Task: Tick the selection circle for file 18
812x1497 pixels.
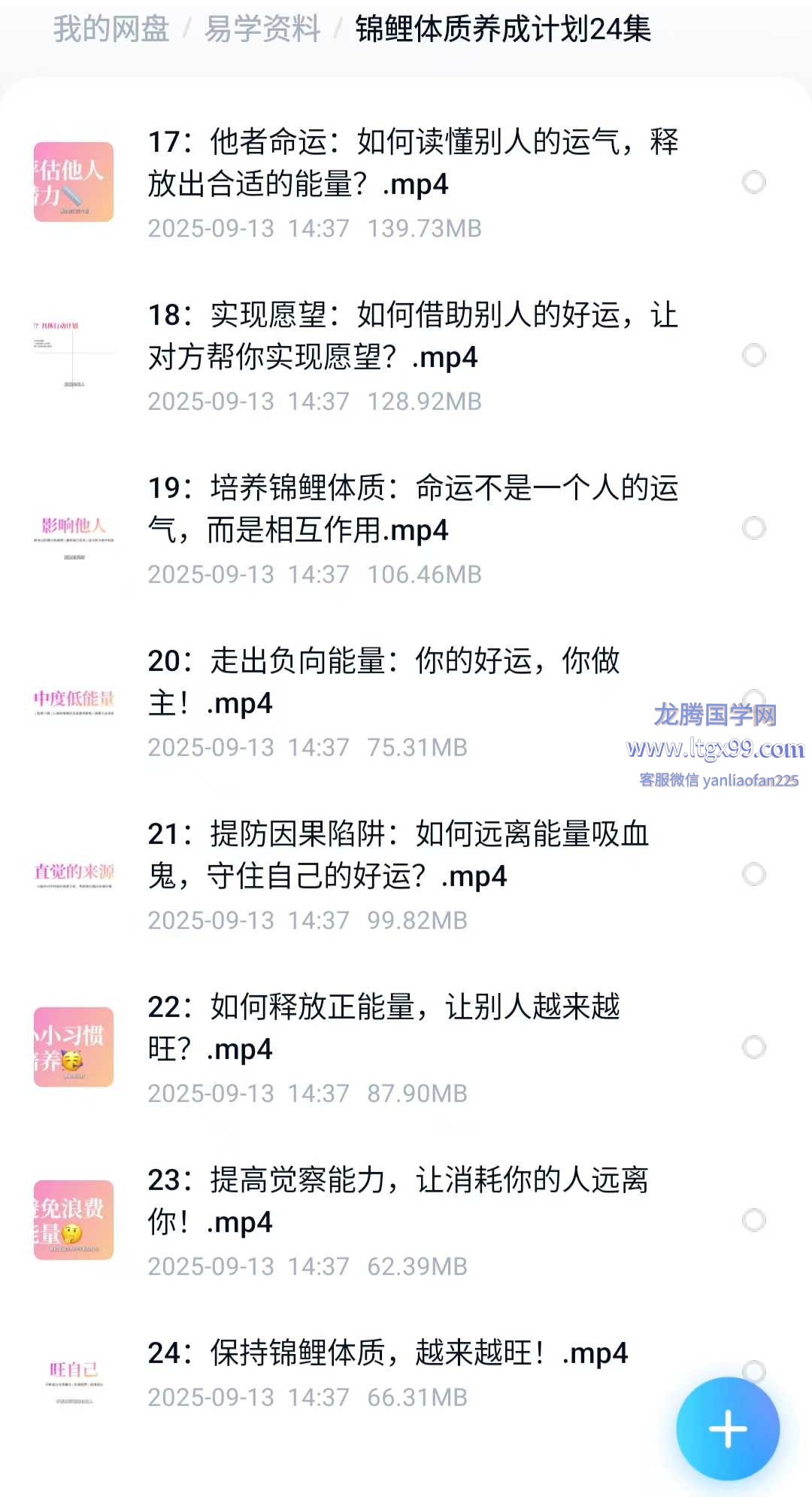Action: pyautogui.click(x=753, y=355)
